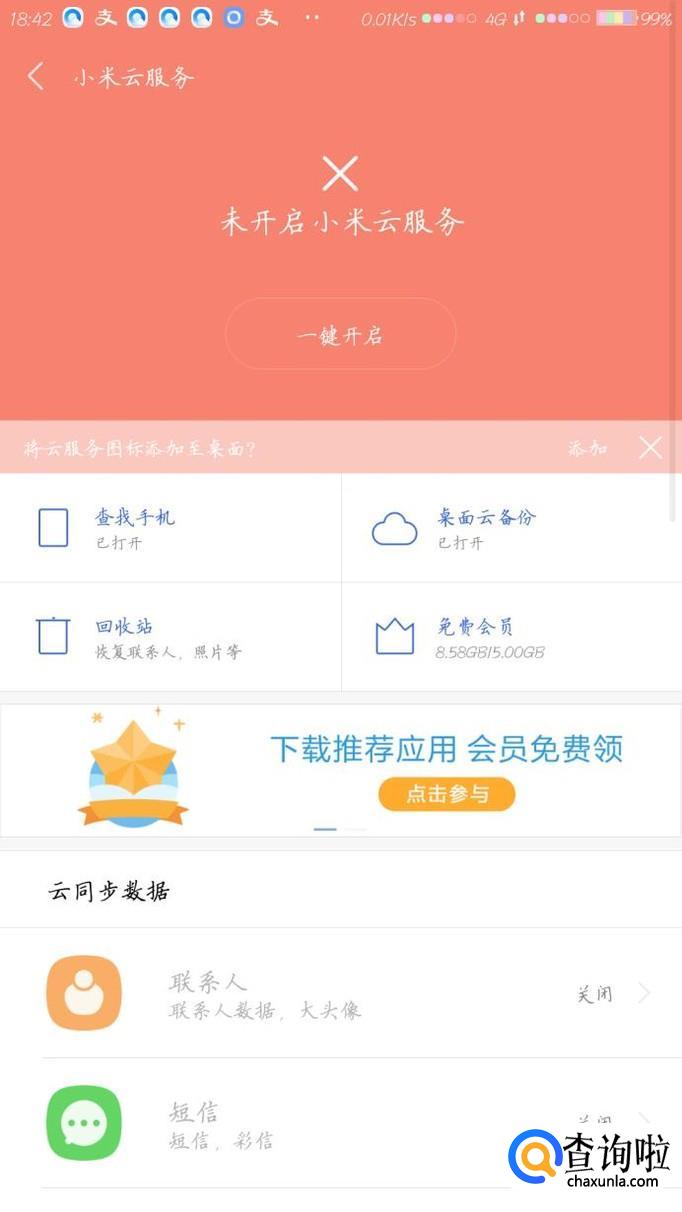Tap 添加 to add icon to desktop
The height and width of the screenshot is (1212, 682).
point(587,448)
